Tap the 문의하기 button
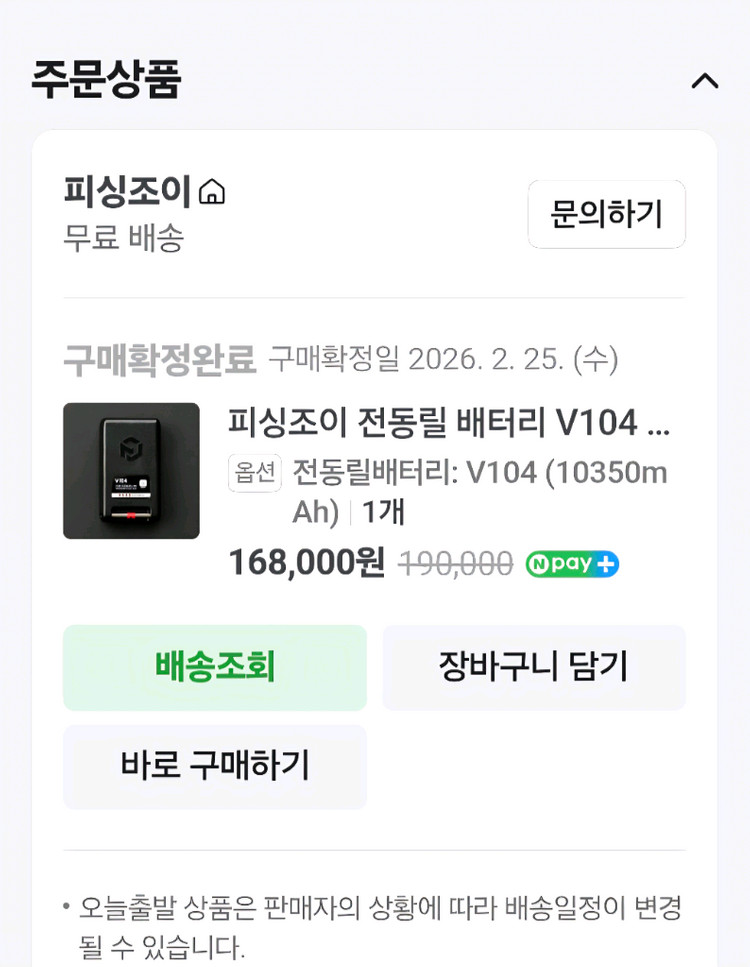This screenshot has width=750, height=967. (606, 214)
